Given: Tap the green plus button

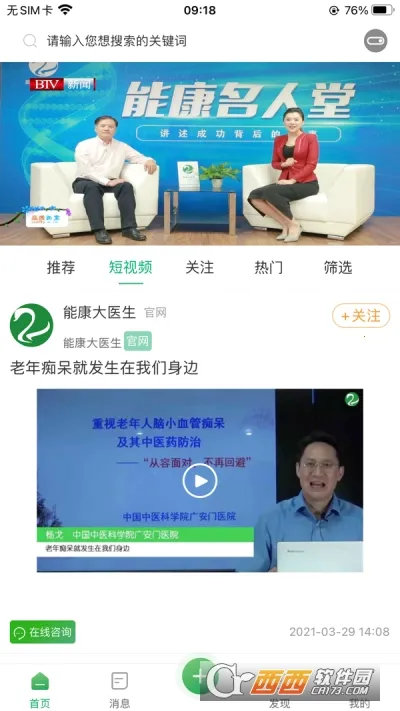Looking at the screenshot, I should tap(200, 676).
